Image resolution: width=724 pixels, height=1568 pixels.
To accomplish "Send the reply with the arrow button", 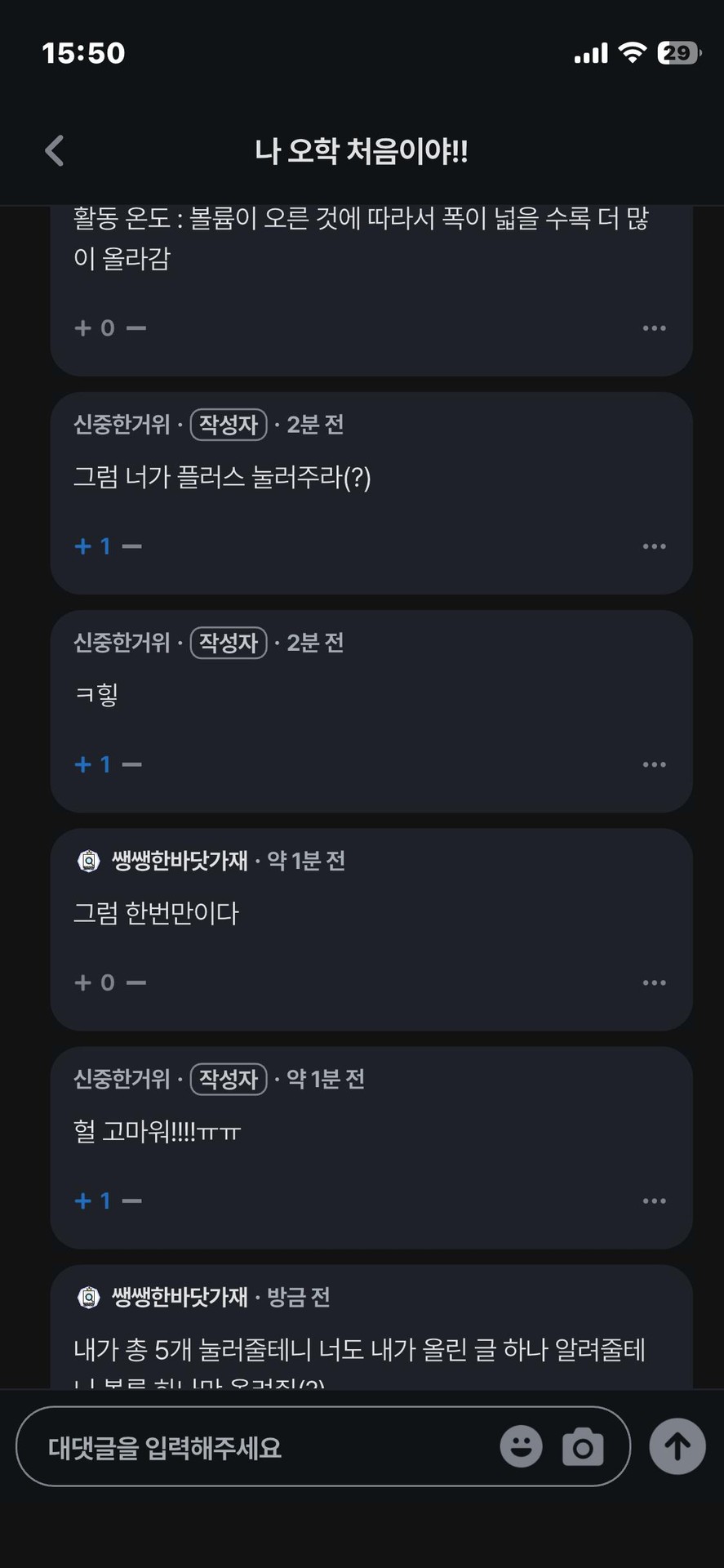I will [677, 1447].
